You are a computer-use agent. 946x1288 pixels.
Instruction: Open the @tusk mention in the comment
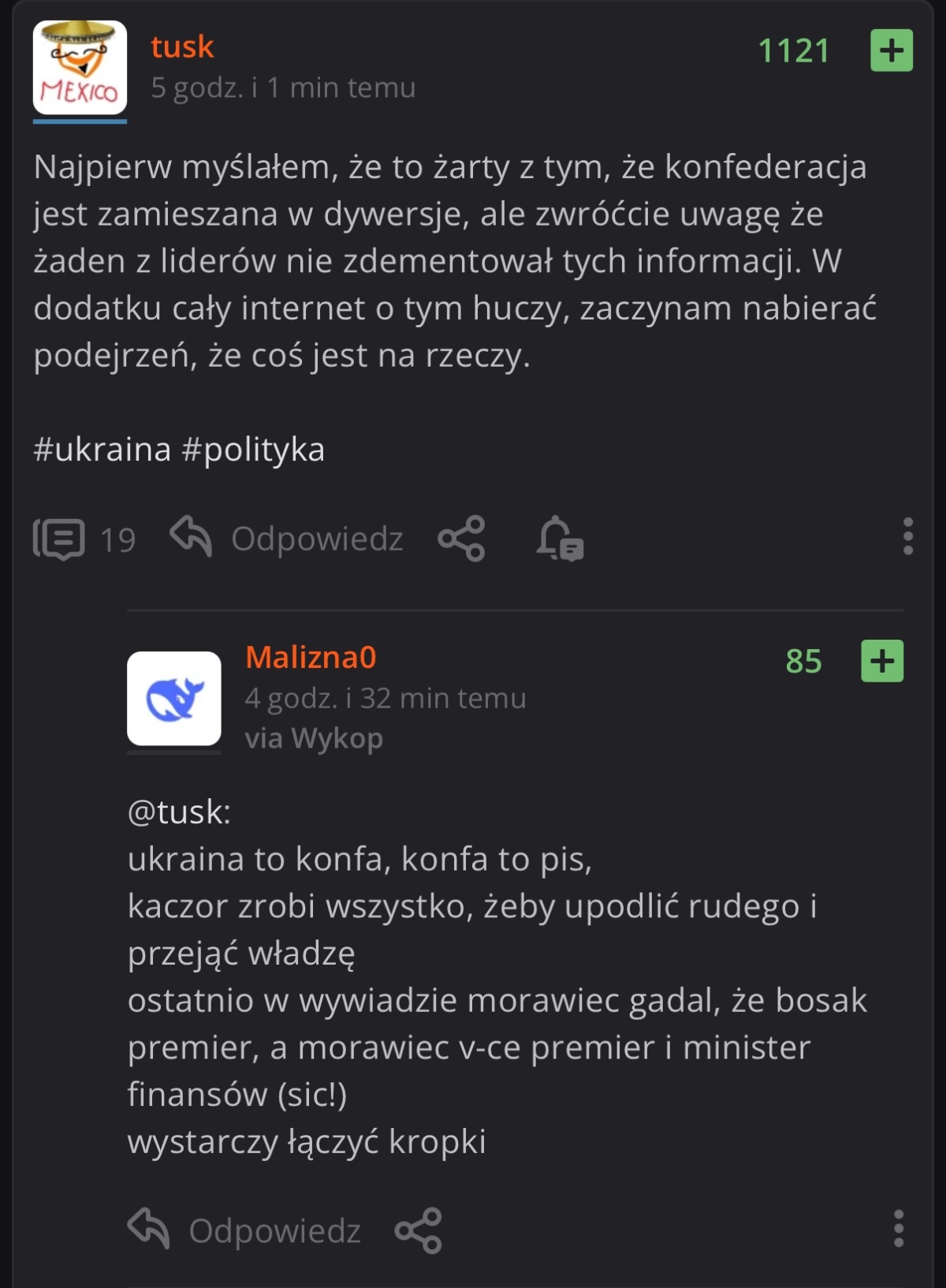[178, 812]
